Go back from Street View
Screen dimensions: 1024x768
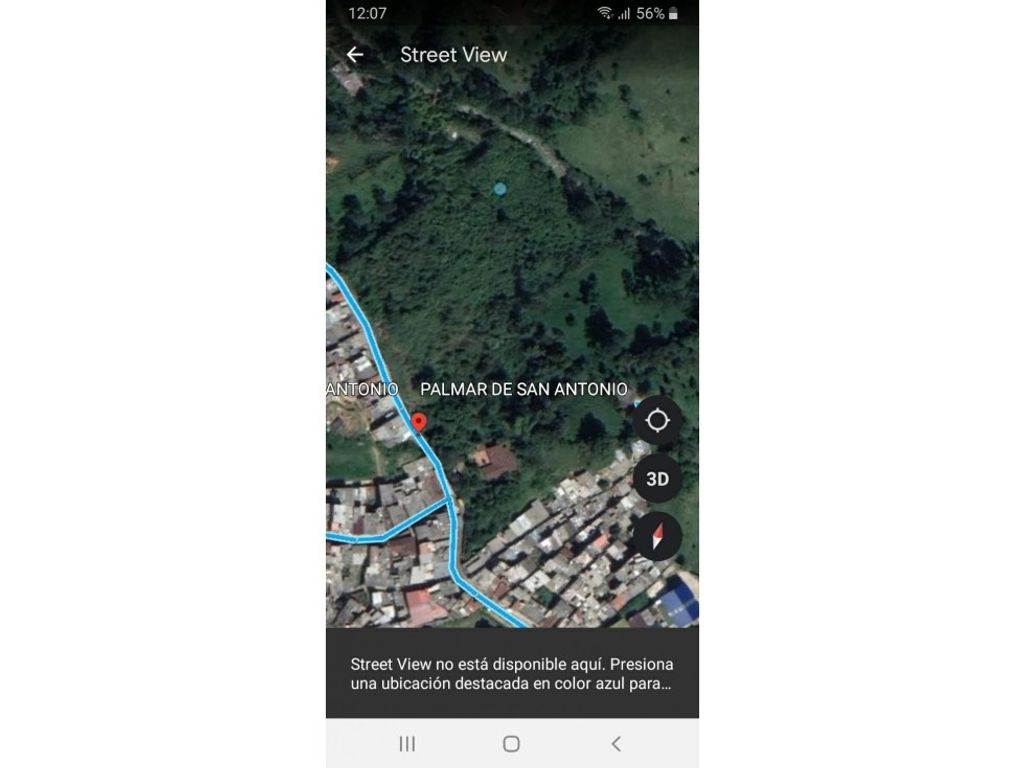pos(355,55)
